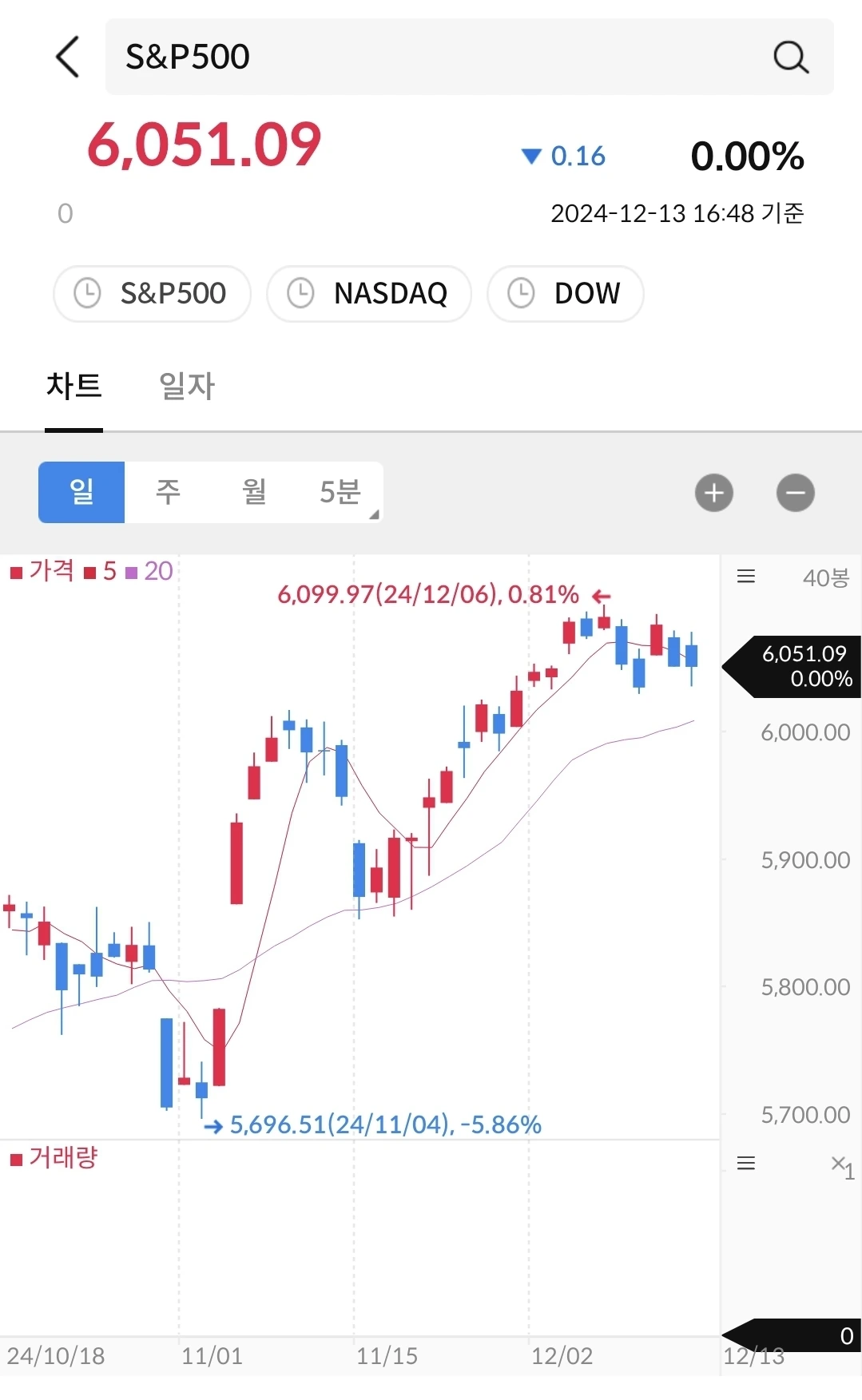Select the 일 daily chart period
The height and width of the screenshot is (1400, 862).
81,492
